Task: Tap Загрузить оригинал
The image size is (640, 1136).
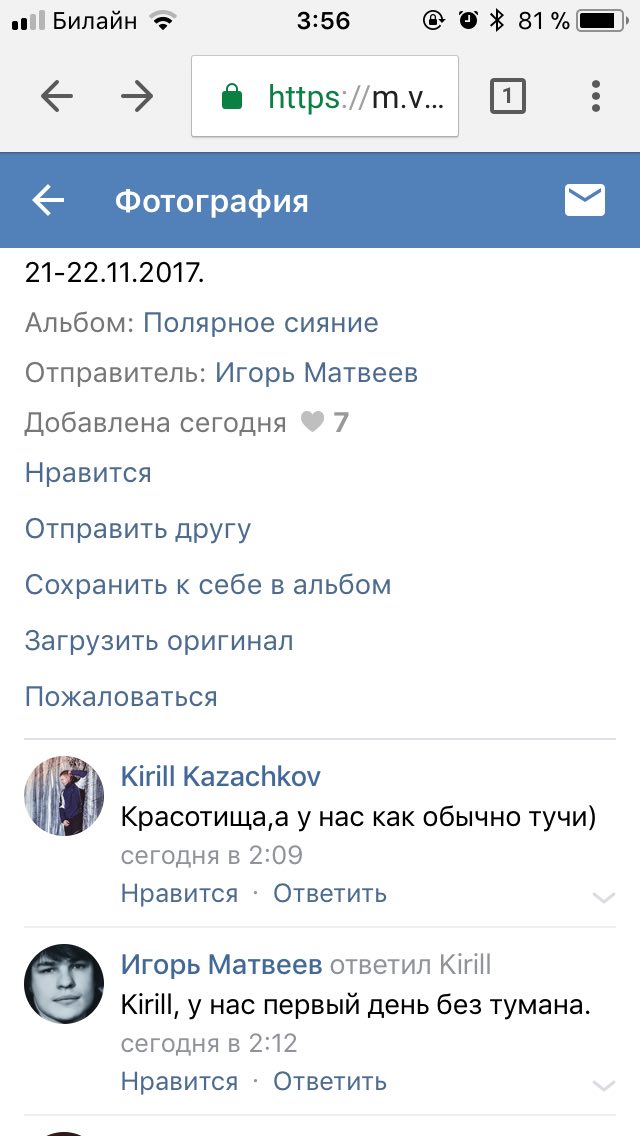Action: point(159,641)
